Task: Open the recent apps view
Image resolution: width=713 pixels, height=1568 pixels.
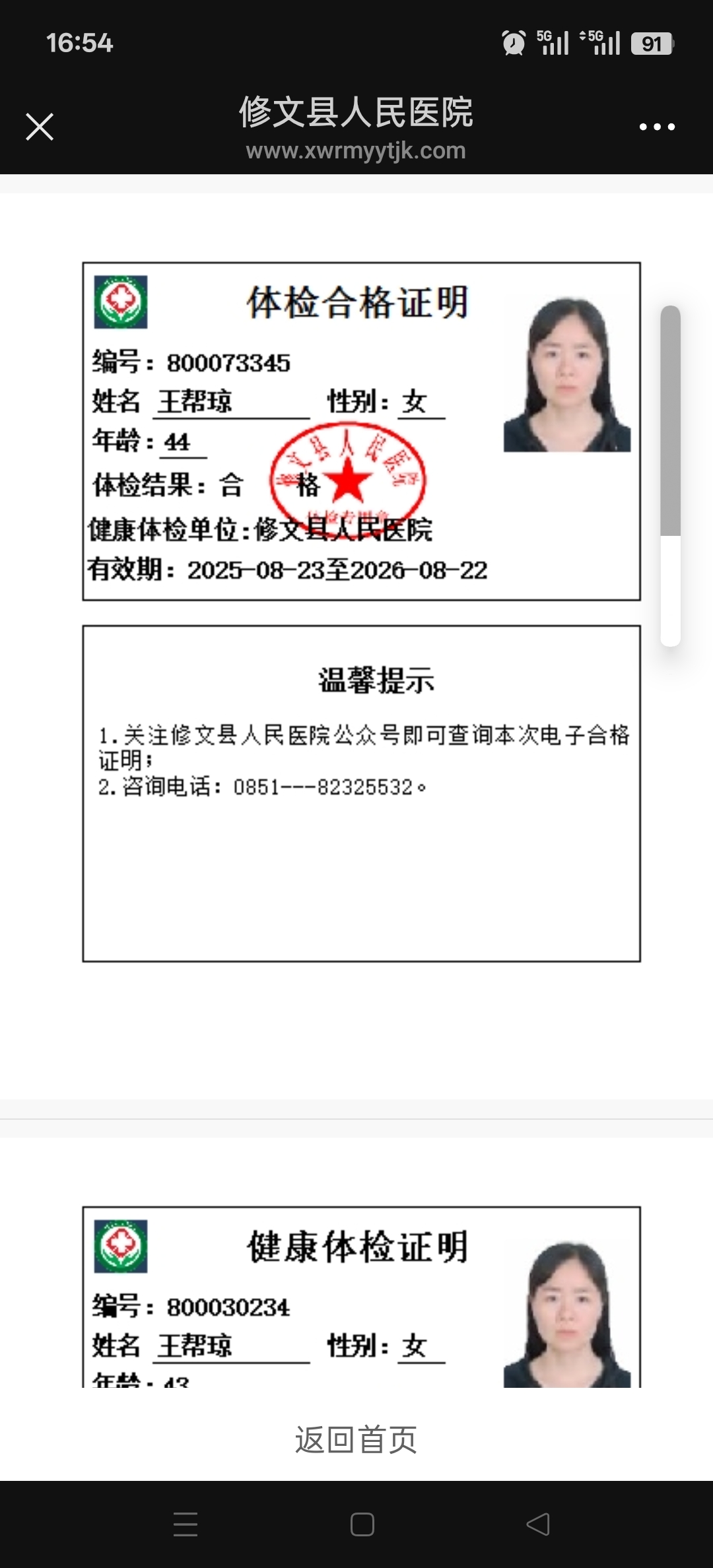Action: 186,1524
